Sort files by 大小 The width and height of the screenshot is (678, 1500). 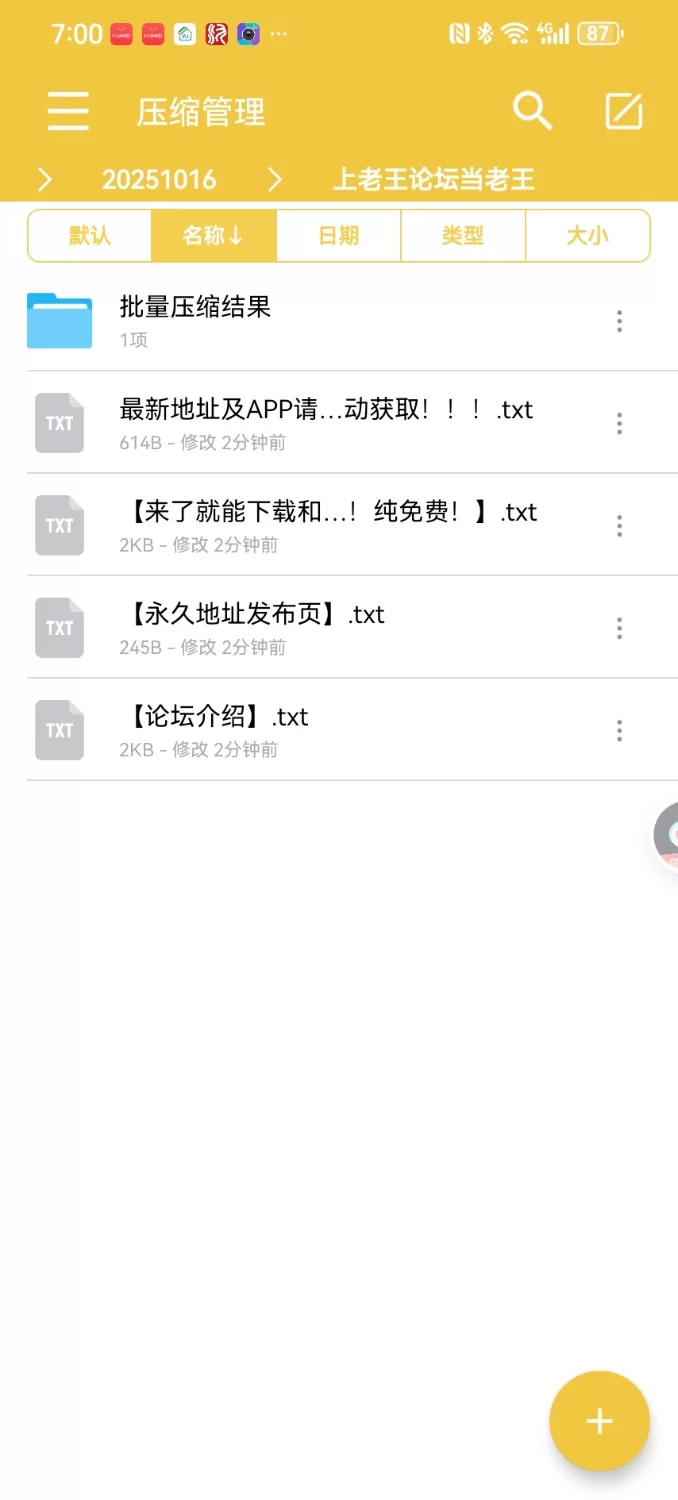(587, 236)
